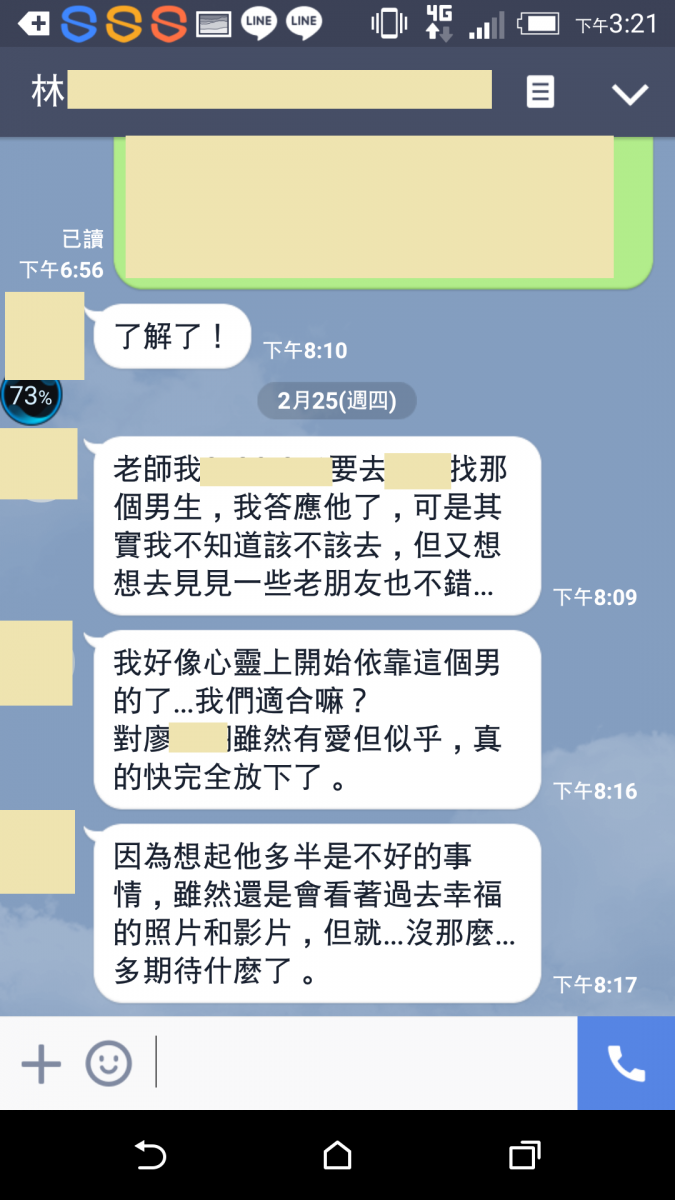Start a voice call with phone button
675x1200 pixels.
coord(626,1063)
